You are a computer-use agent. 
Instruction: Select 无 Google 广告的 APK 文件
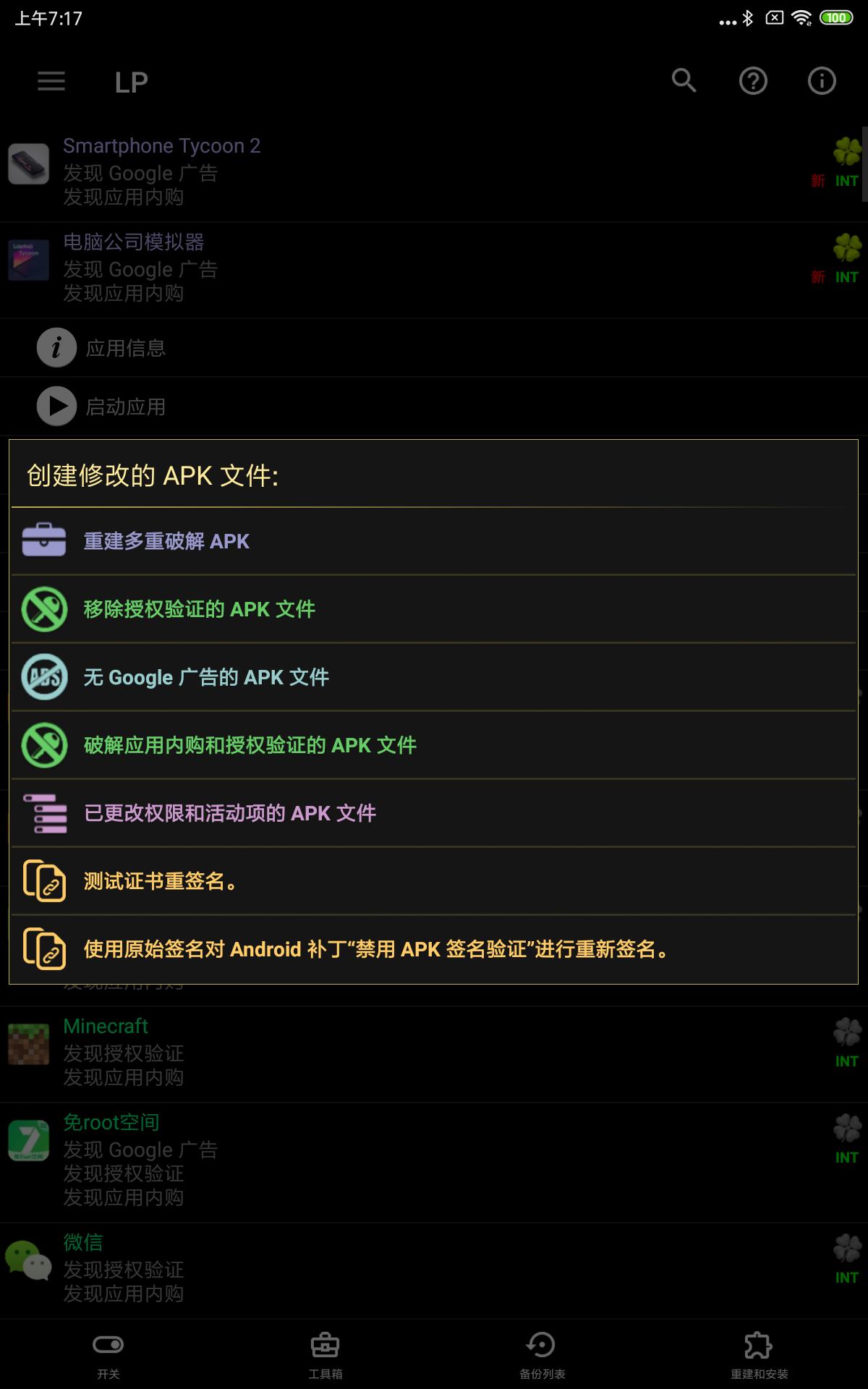pyautogui.click(x=206, y=677)
